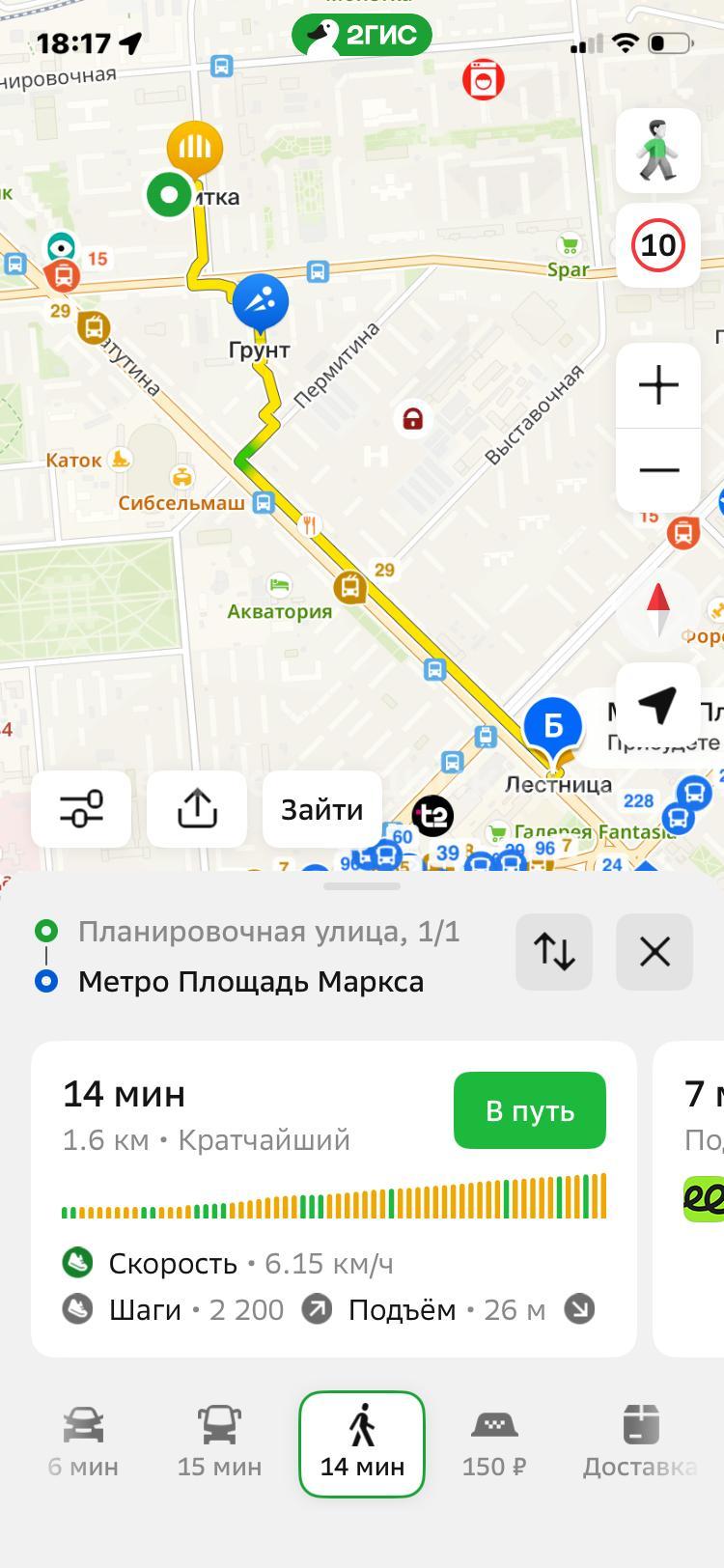Switch to the public transport tab
The height and width of the screenshot is (1568, 724).
pyautogui.click(x=219, y=1443)
